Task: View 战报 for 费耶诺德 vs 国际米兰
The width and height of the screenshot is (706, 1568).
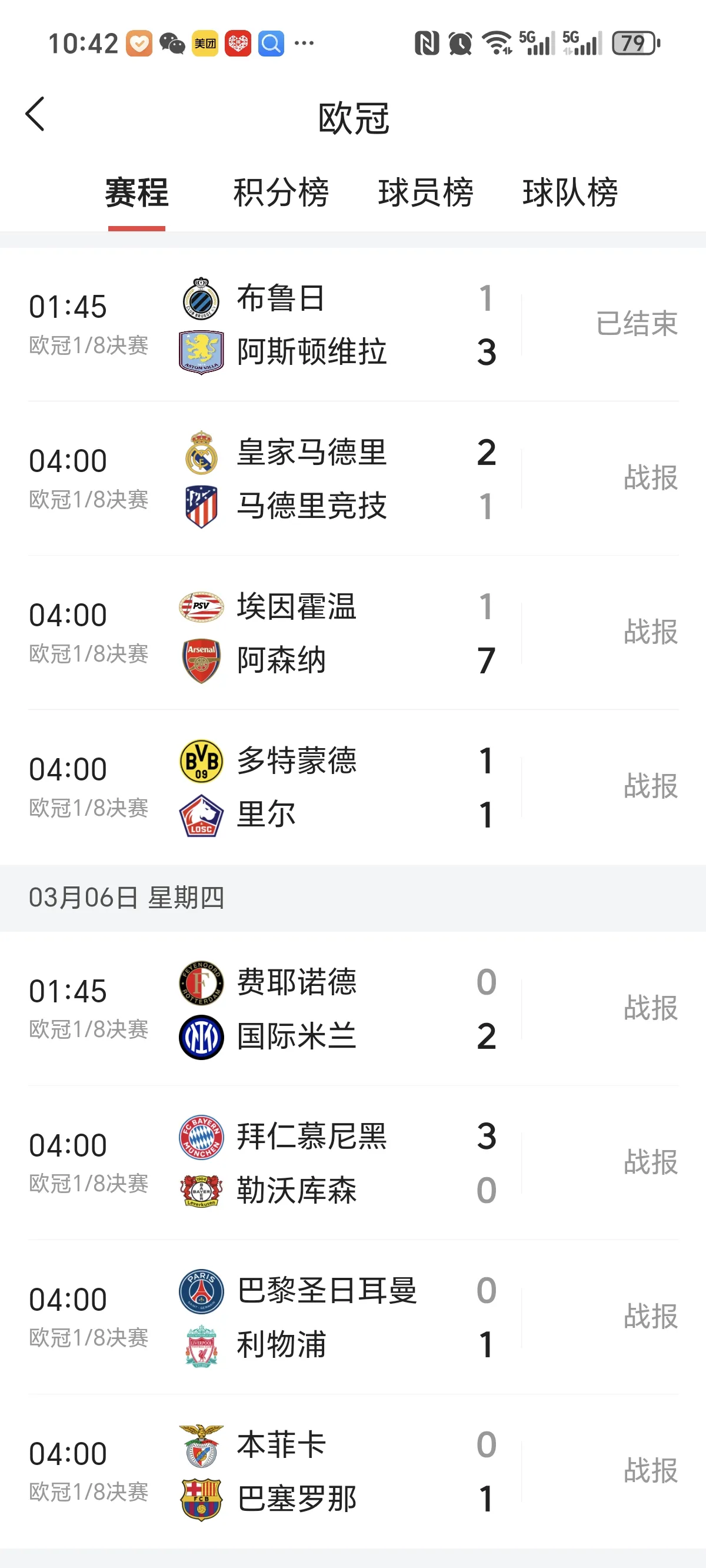Action: point(651,1009)
